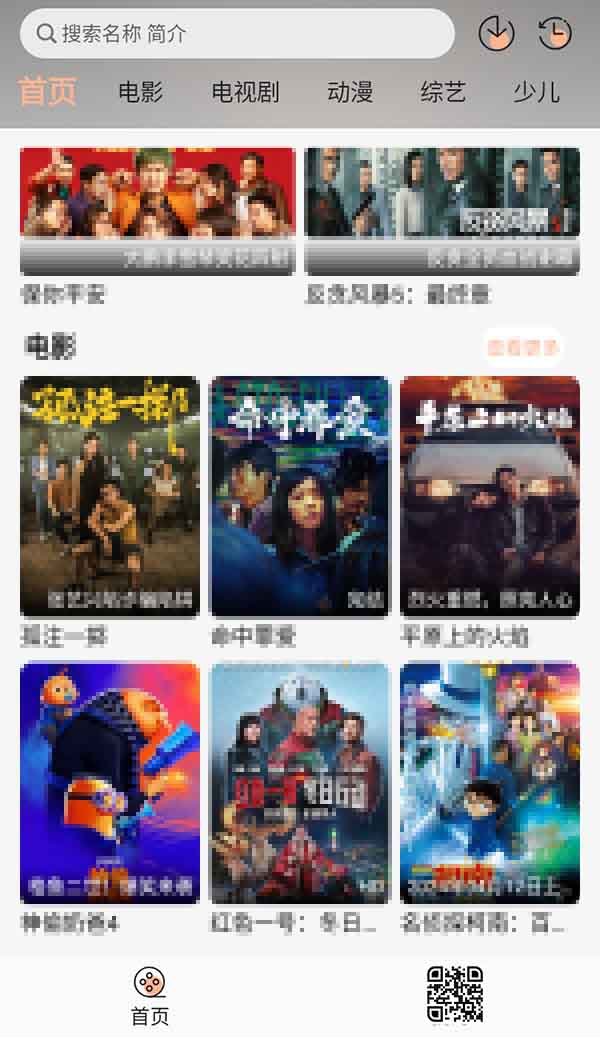Open the downloads icon
The width and height of the screenshot is (600, 1037).
point(496,34)
